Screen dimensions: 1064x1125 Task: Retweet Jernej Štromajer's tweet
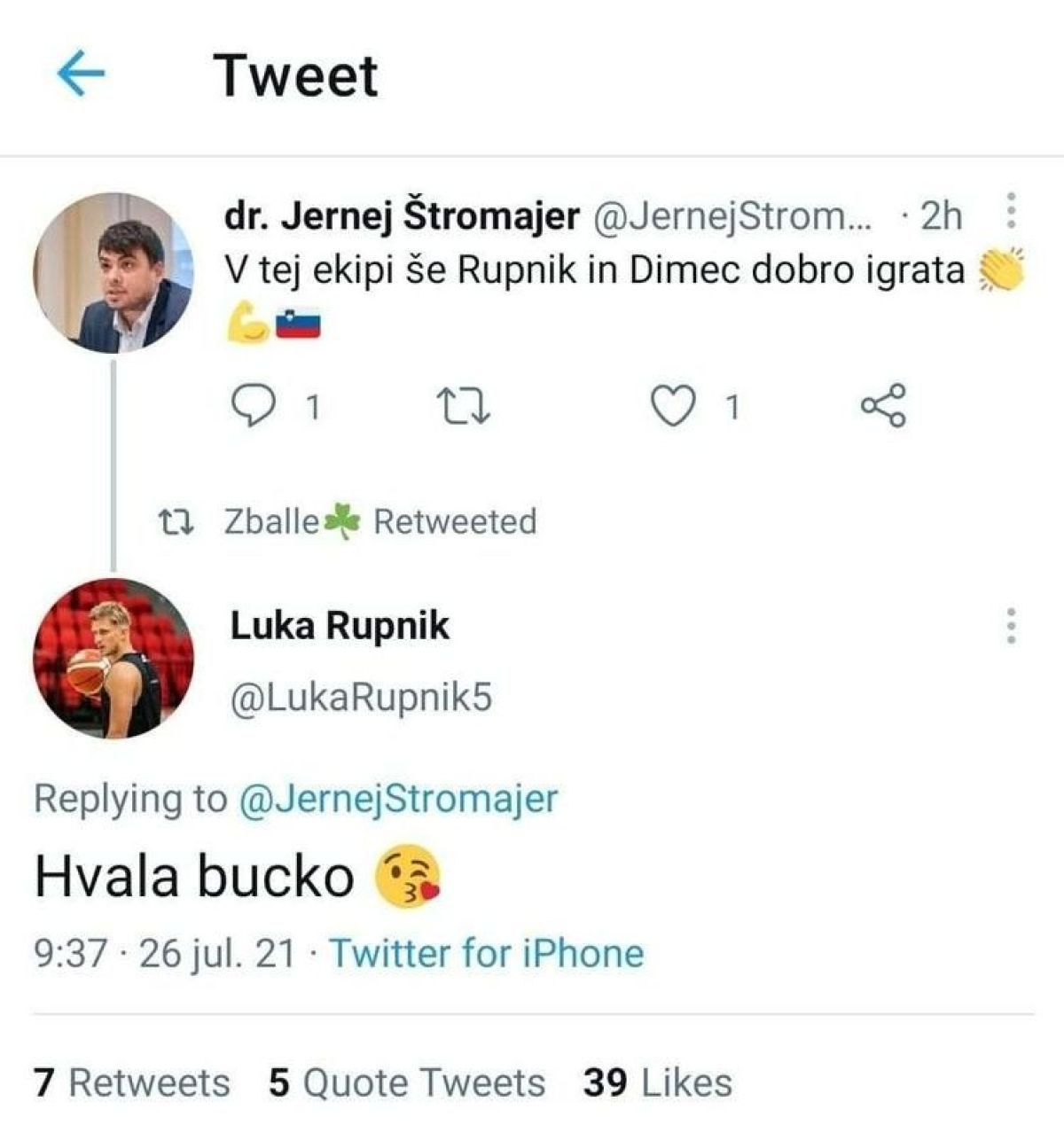tap(465, 406)
